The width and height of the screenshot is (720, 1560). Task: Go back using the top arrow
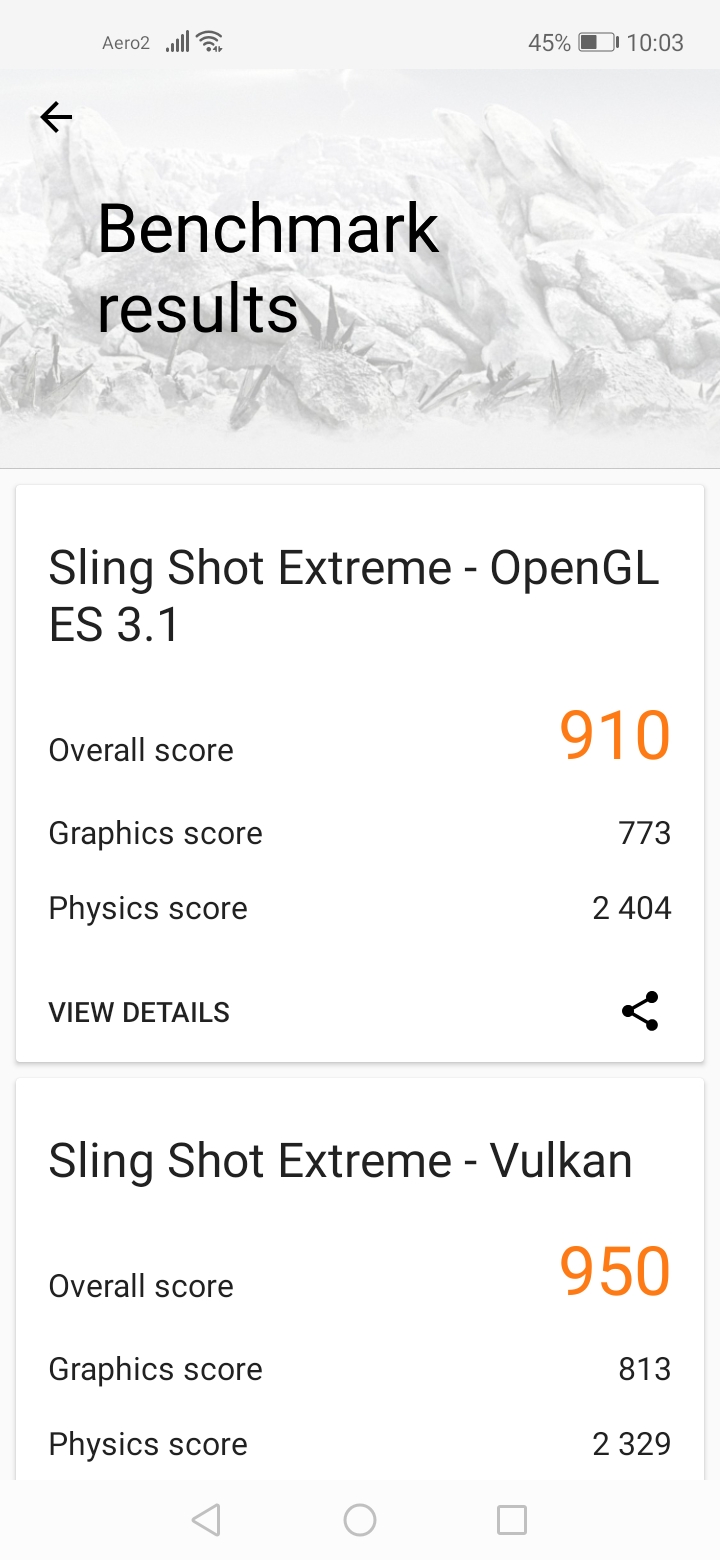[56, 118]
